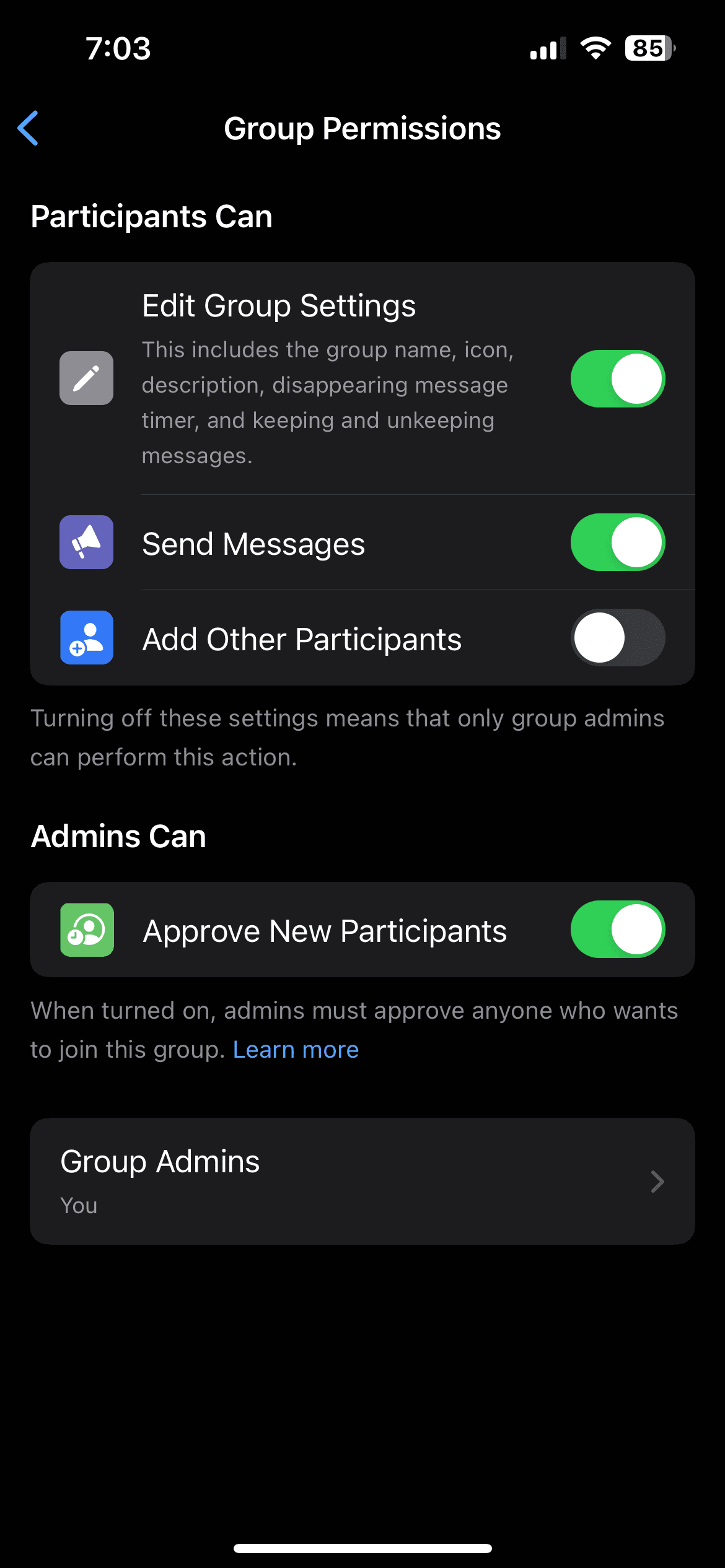Select the pencil Edit Group Settings icon
Viewport: 725px width, 1568px height.
86,378
